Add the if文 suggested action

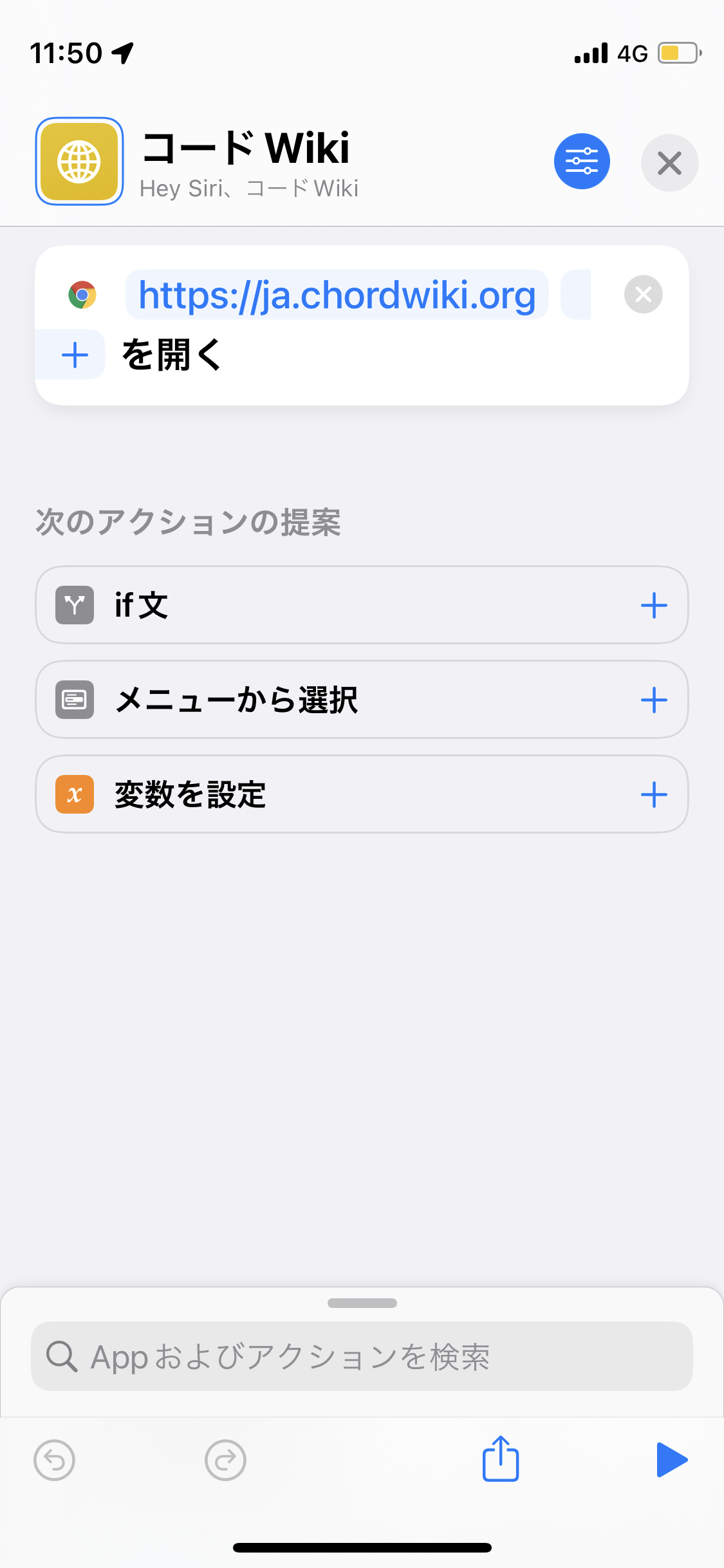pyautogui.click(x=654, y=606)
